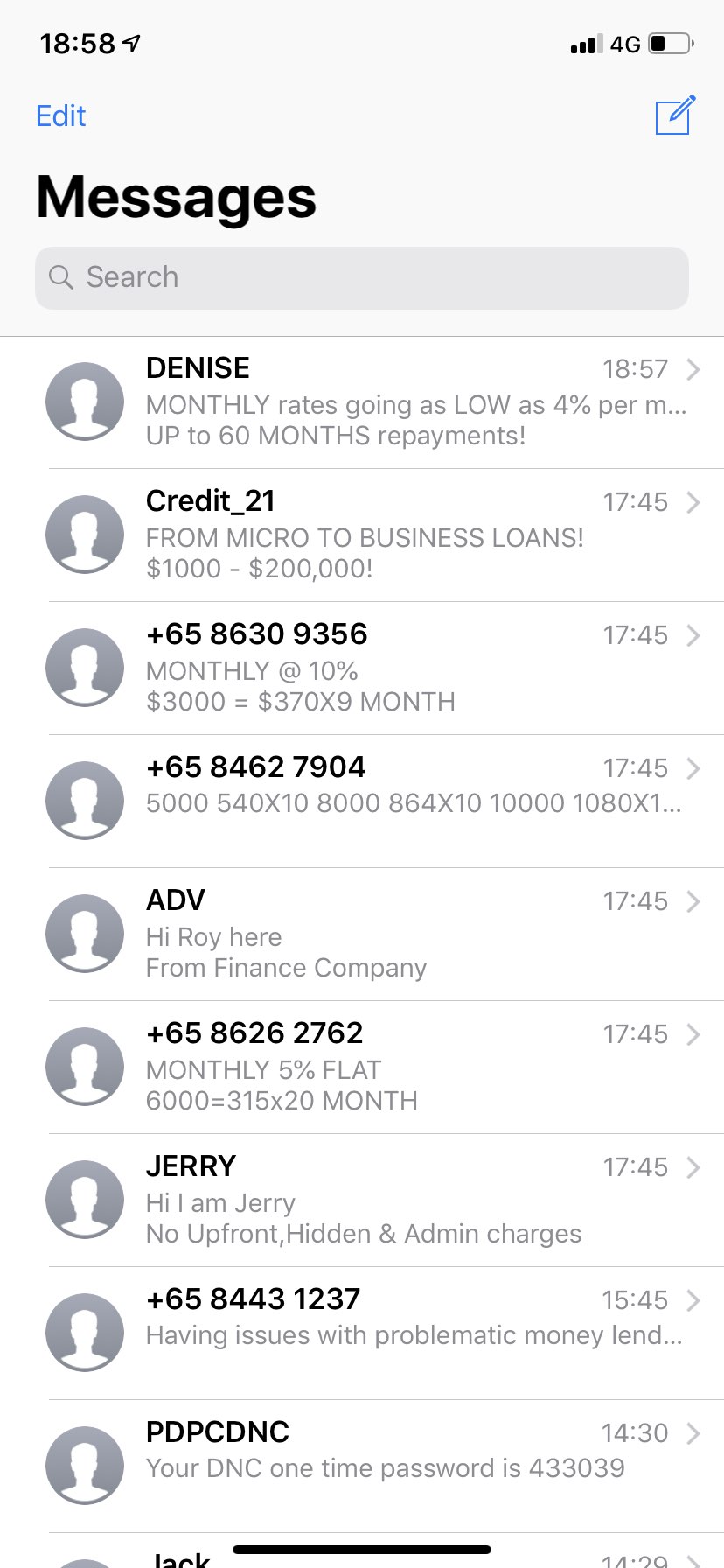Focus the Search field
Screen dimensions: 724x1568
(362, 277)
